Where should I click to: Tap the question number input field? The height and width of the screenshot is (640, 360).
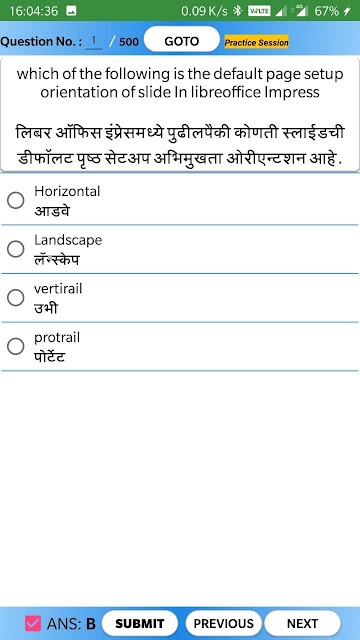point(94,41)
